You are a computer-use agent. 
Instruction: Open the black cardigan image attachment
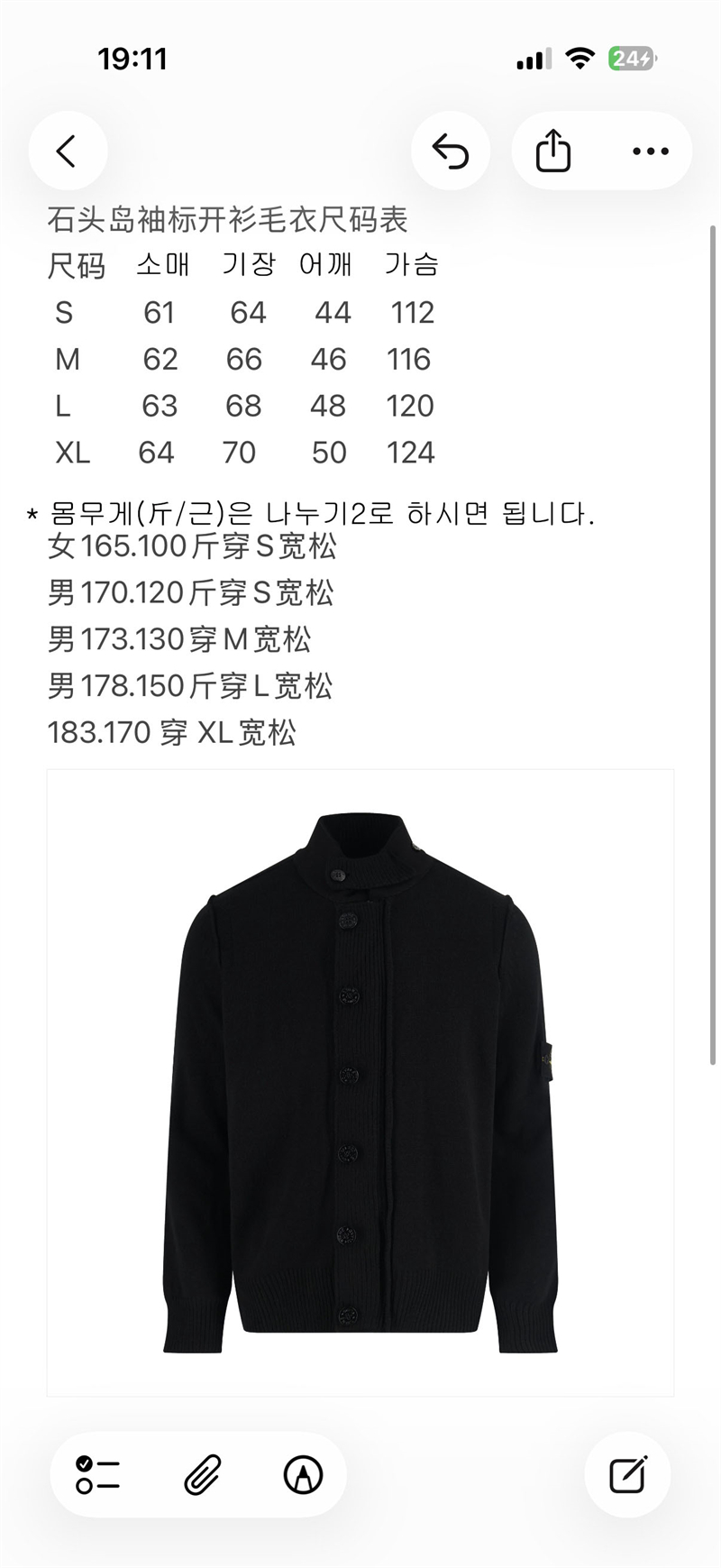click(360, 1082)
